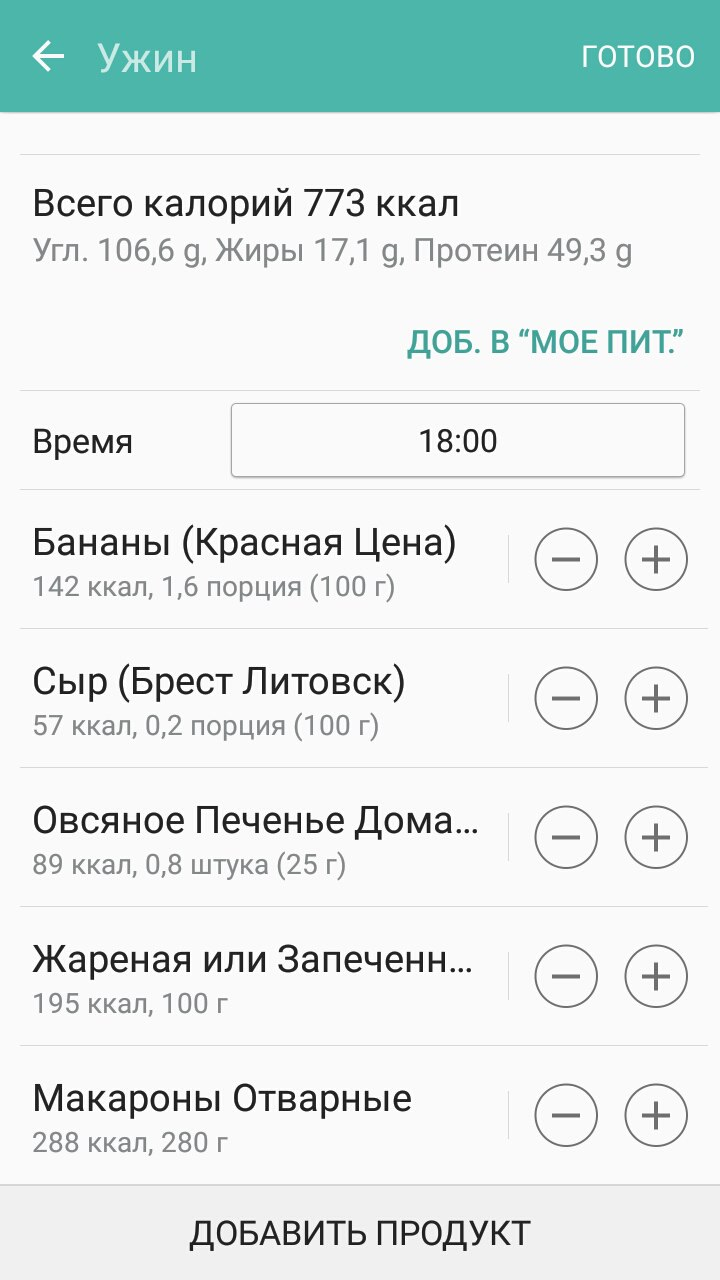The height and width of the screenshot is (1280, 720).
Task: Open the 18:00 time picker
Action: [x=457, y=440]
